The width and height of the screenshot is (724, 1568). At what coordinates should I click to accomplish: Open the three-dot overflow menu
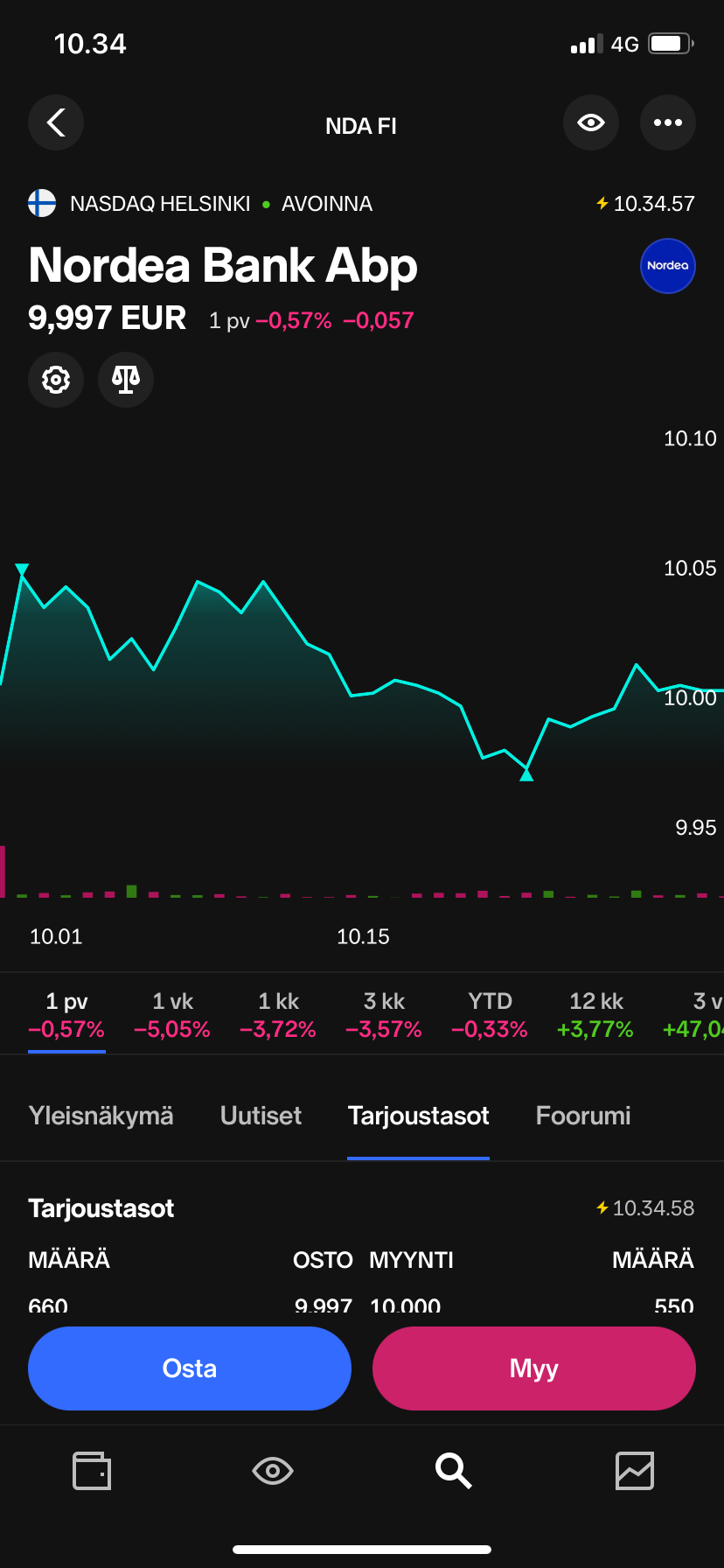(x=668, y=122)
